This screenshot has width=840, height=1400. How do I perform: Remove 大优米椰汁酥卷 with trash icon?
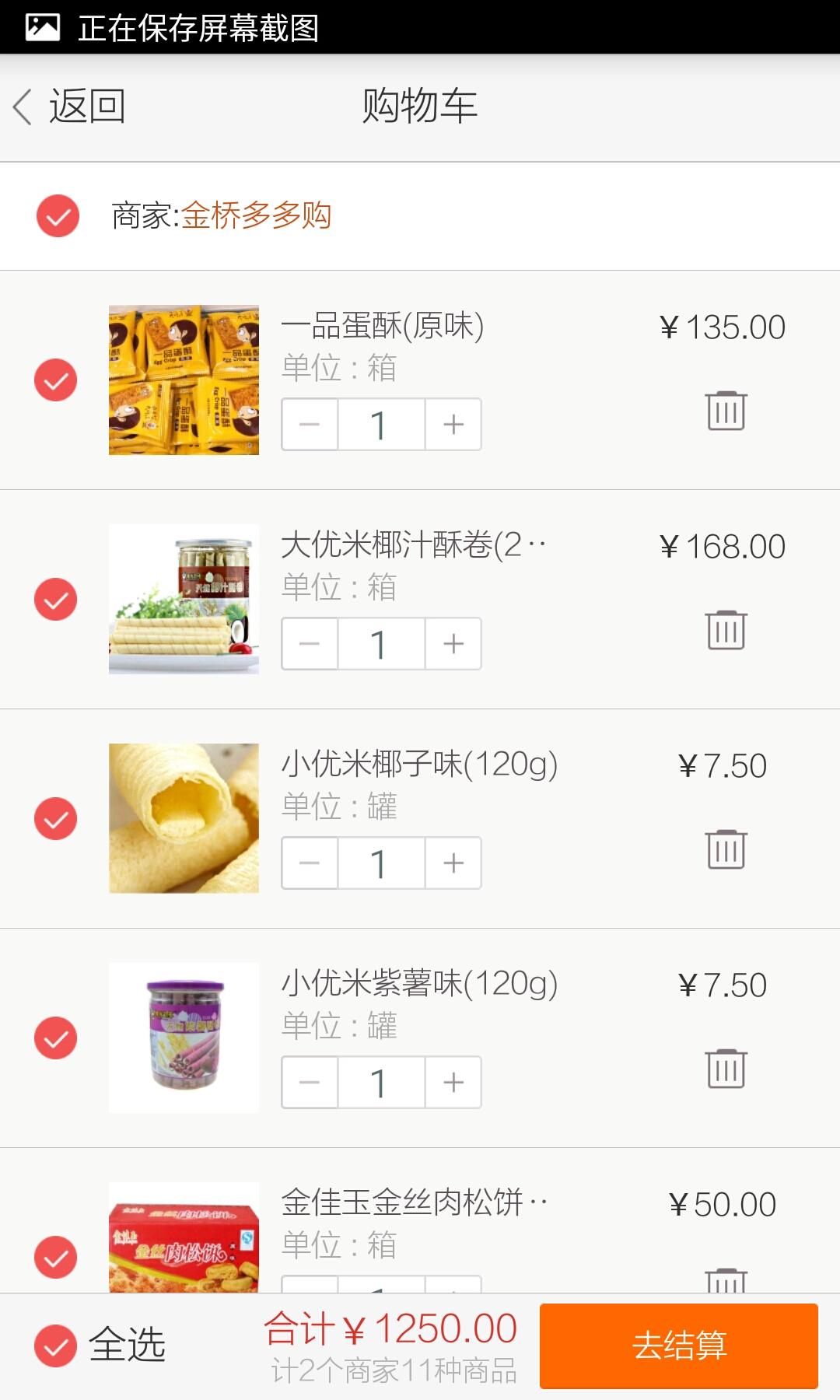(726, 629)
